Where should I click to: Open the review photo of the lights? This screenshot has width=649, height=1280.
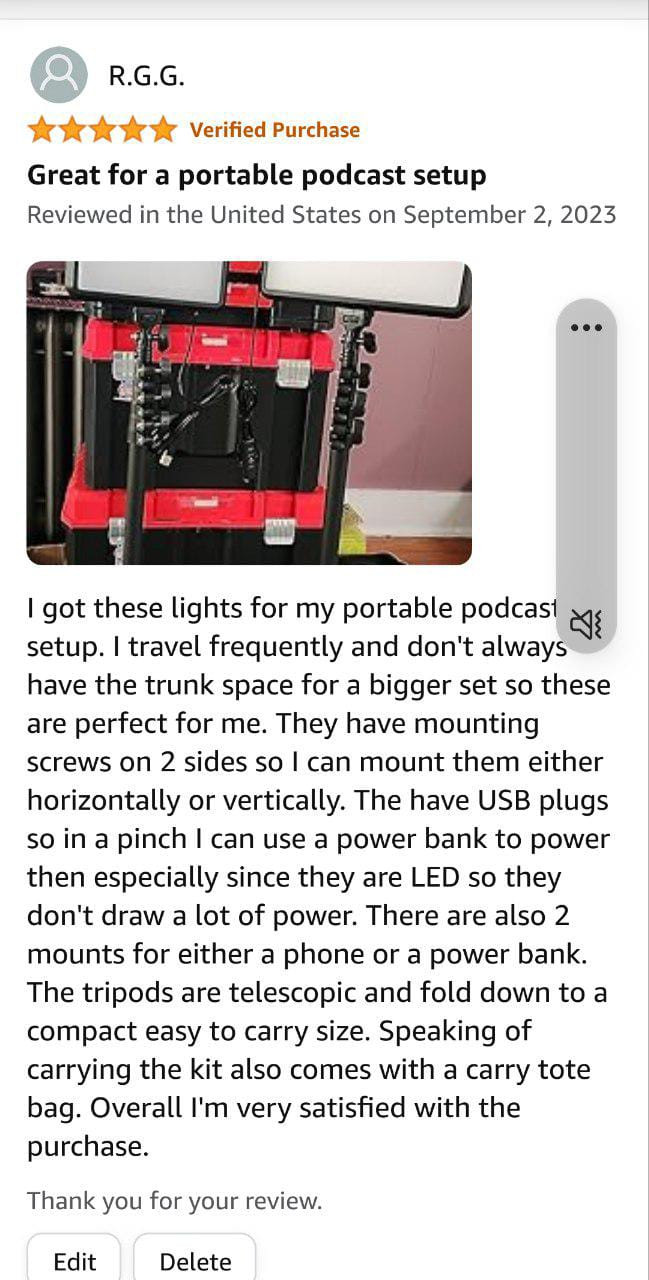click(249, 413)
